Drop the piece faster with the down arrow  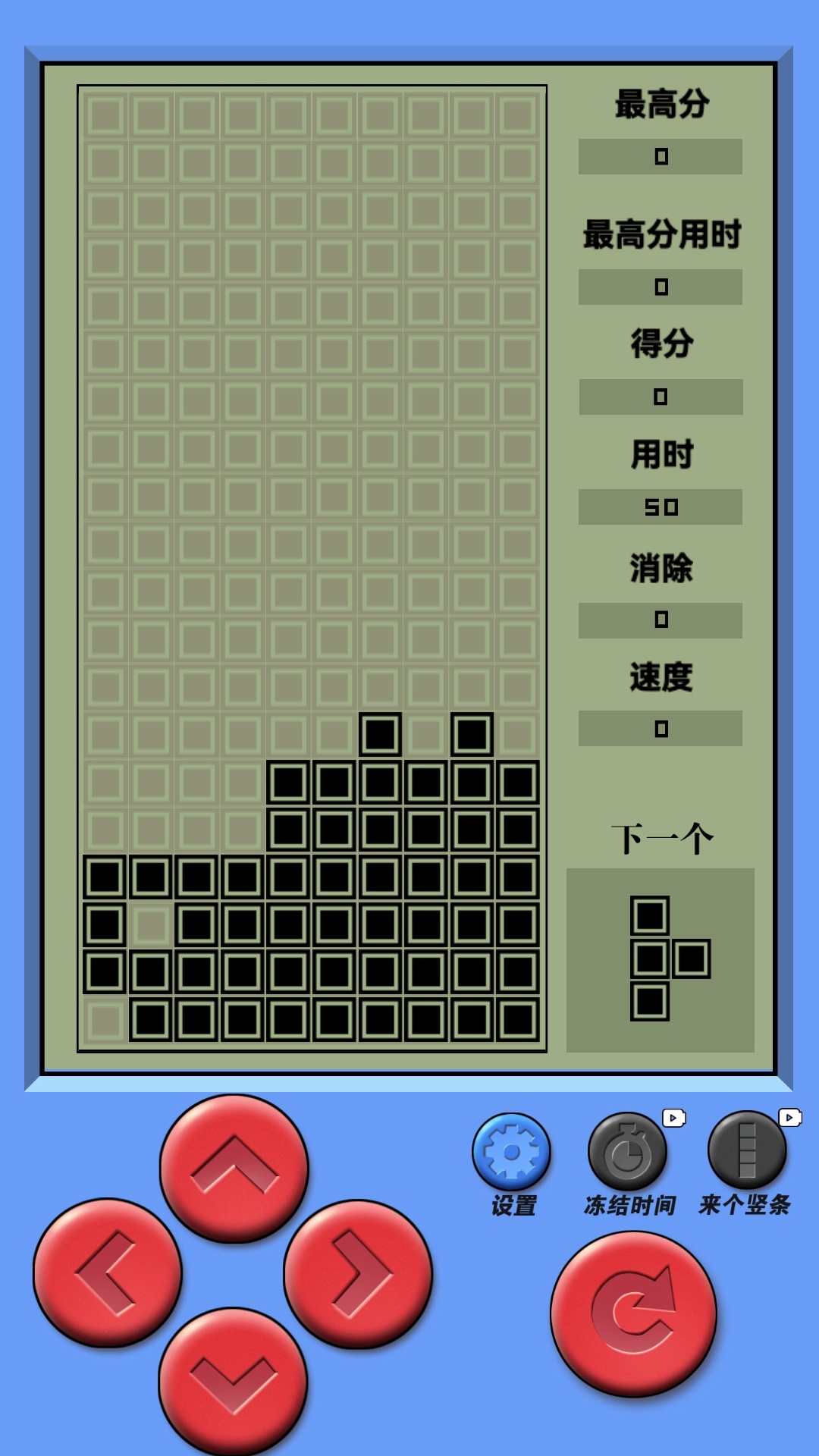pos(233,1381)
